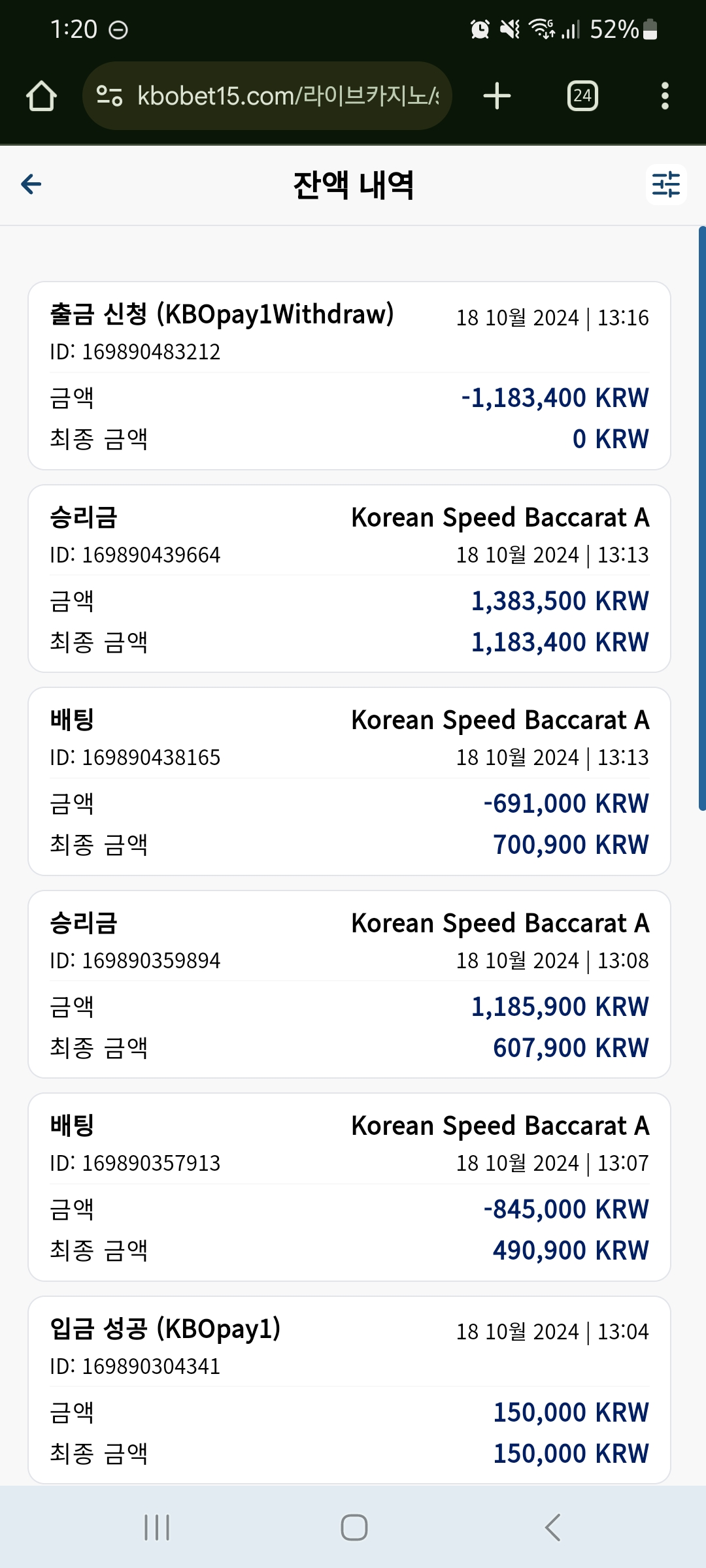Image resolution: width=706 pixels, height=1568 pixels.
Task: Open the browser's three-dot menu
Action: pyautogui.click(x=665, y=96)
